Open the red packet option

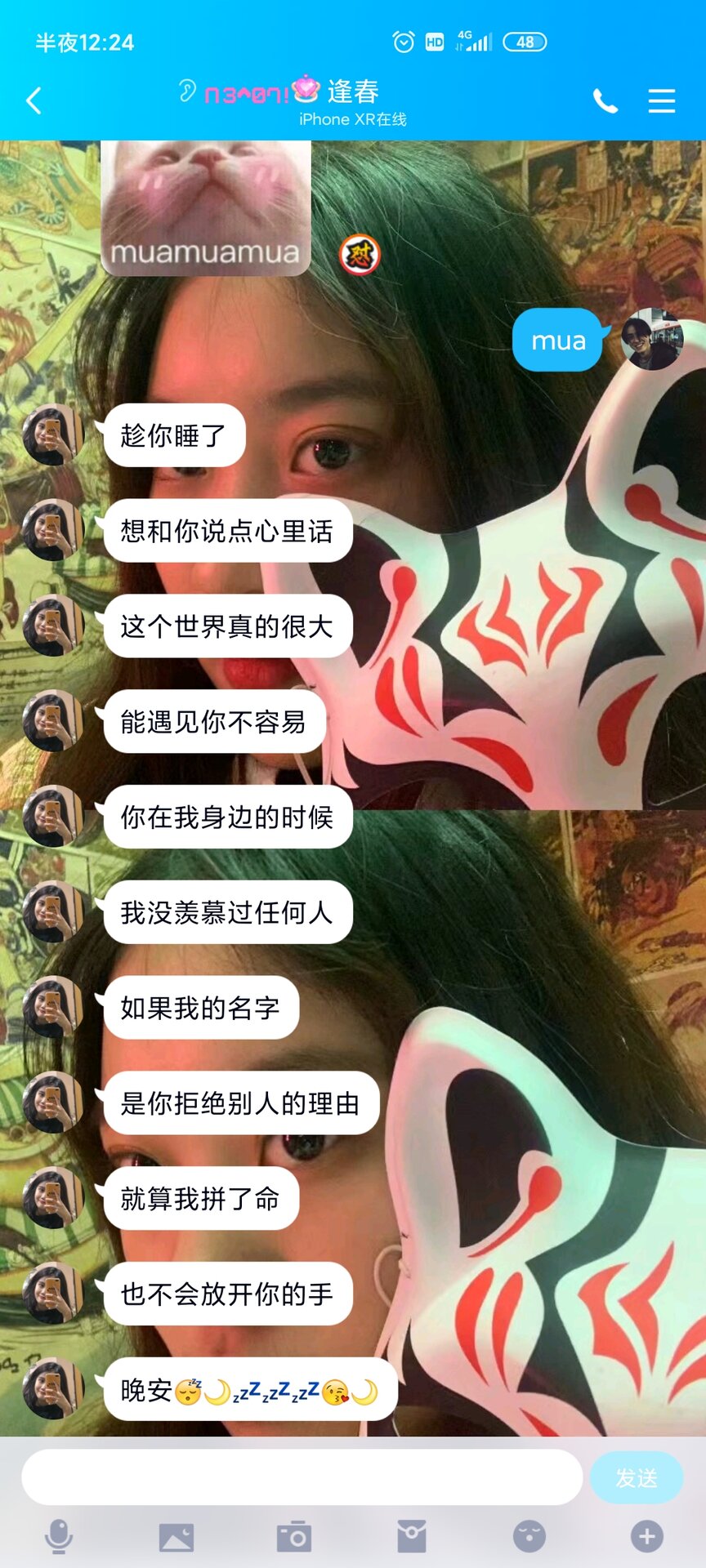click(412, 1537)
